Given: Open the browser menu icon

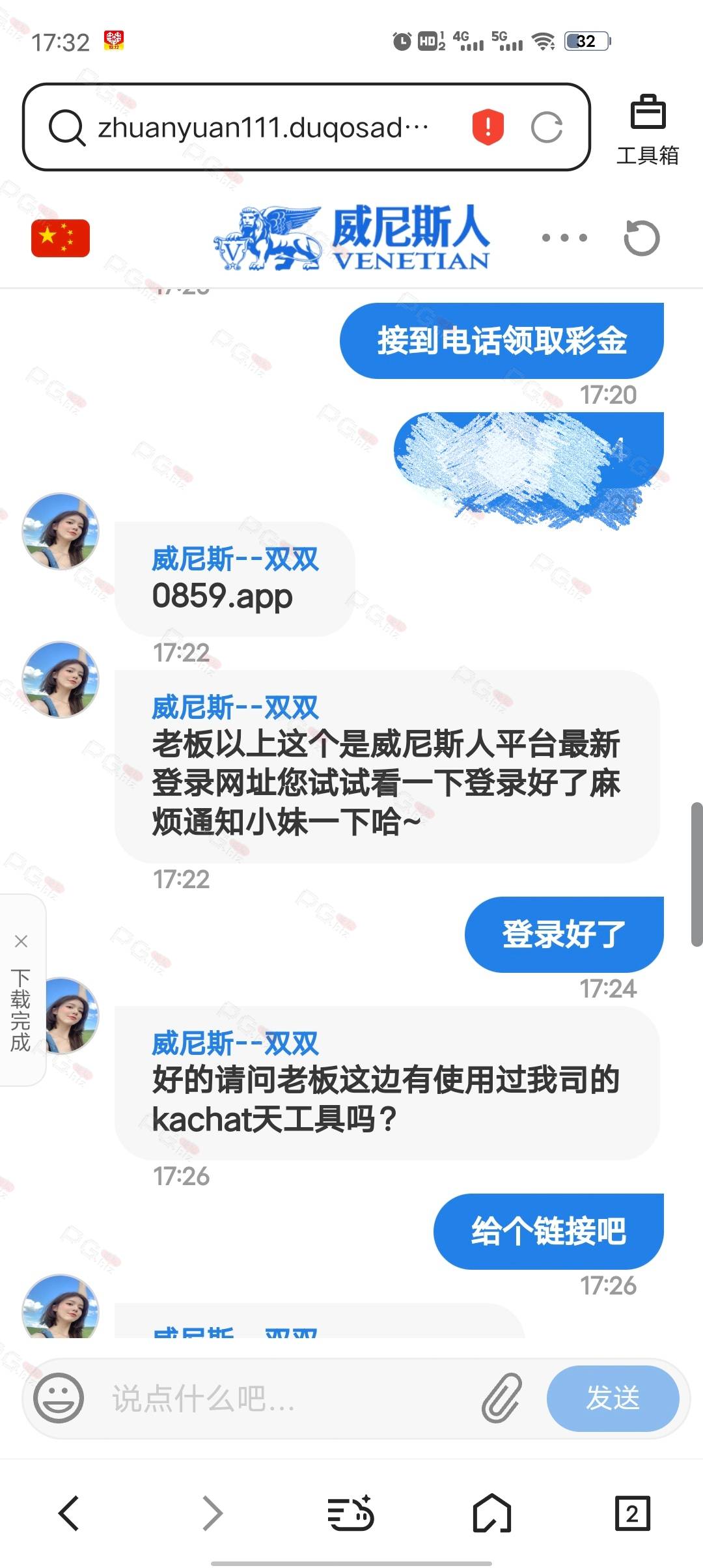Looking at the screenshot, I should coord(350,1513).
